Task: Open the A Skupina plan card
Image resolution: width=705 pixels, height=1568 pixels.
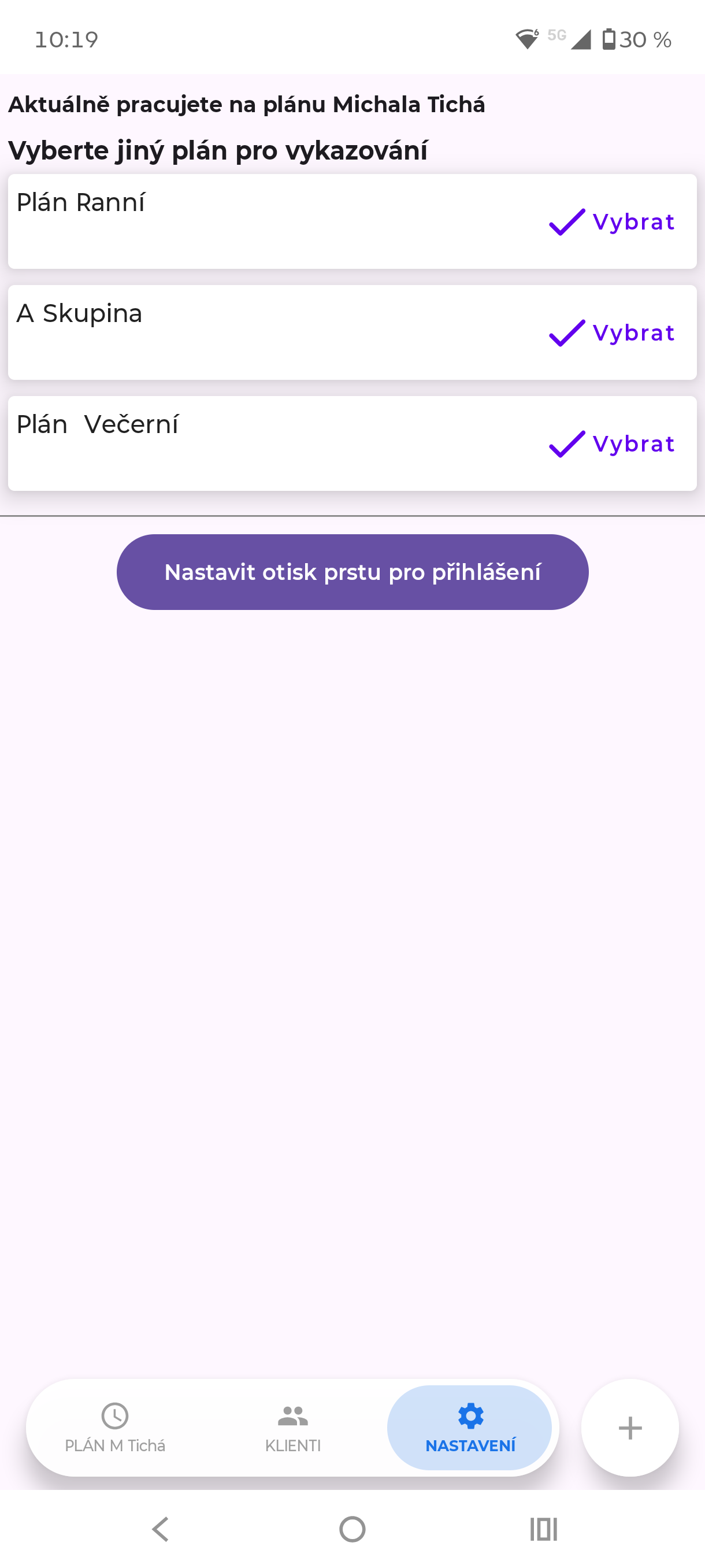Action: coord(243,332)
